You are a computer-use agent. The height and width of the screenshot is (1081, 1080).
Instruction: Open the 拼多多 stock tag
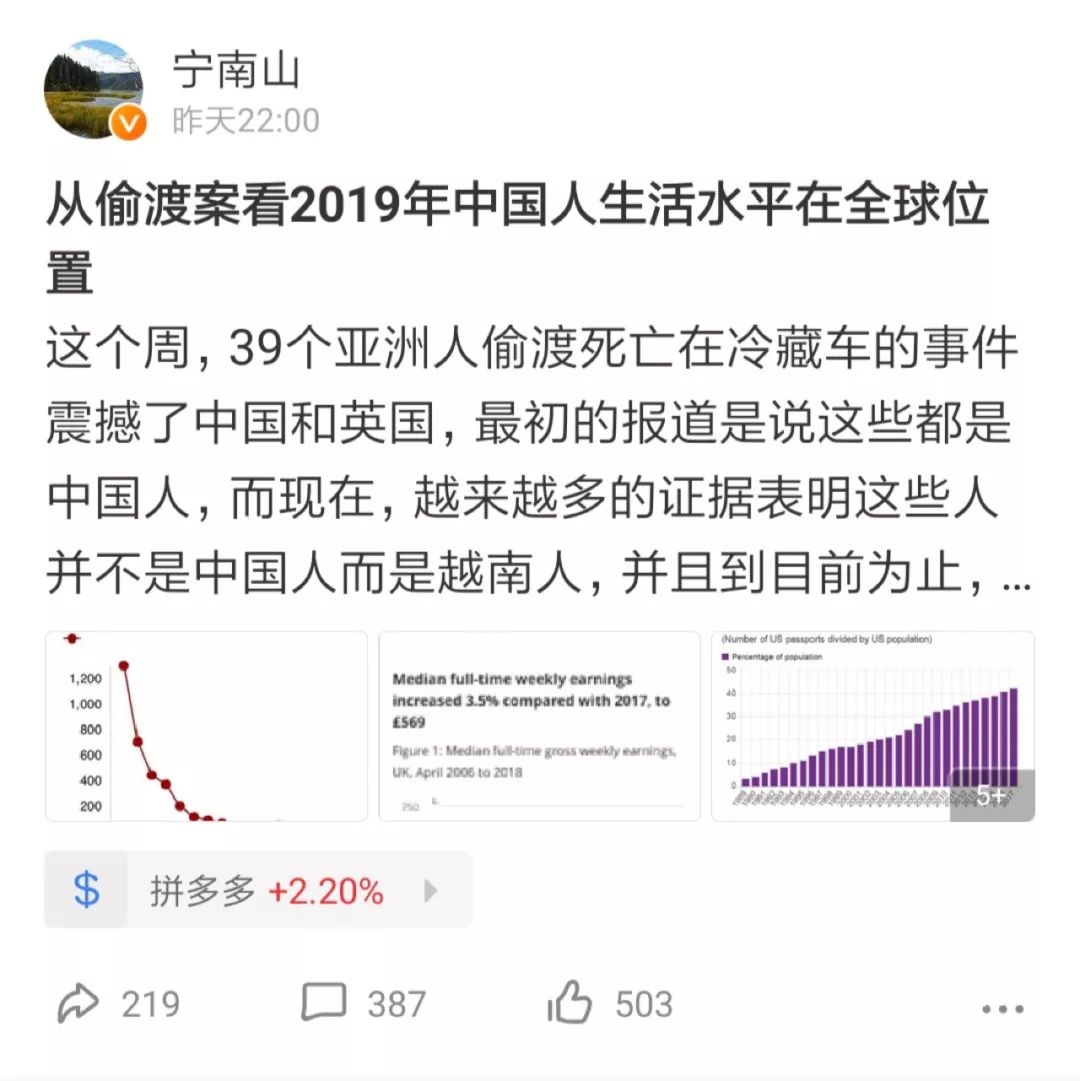[258, 890]
